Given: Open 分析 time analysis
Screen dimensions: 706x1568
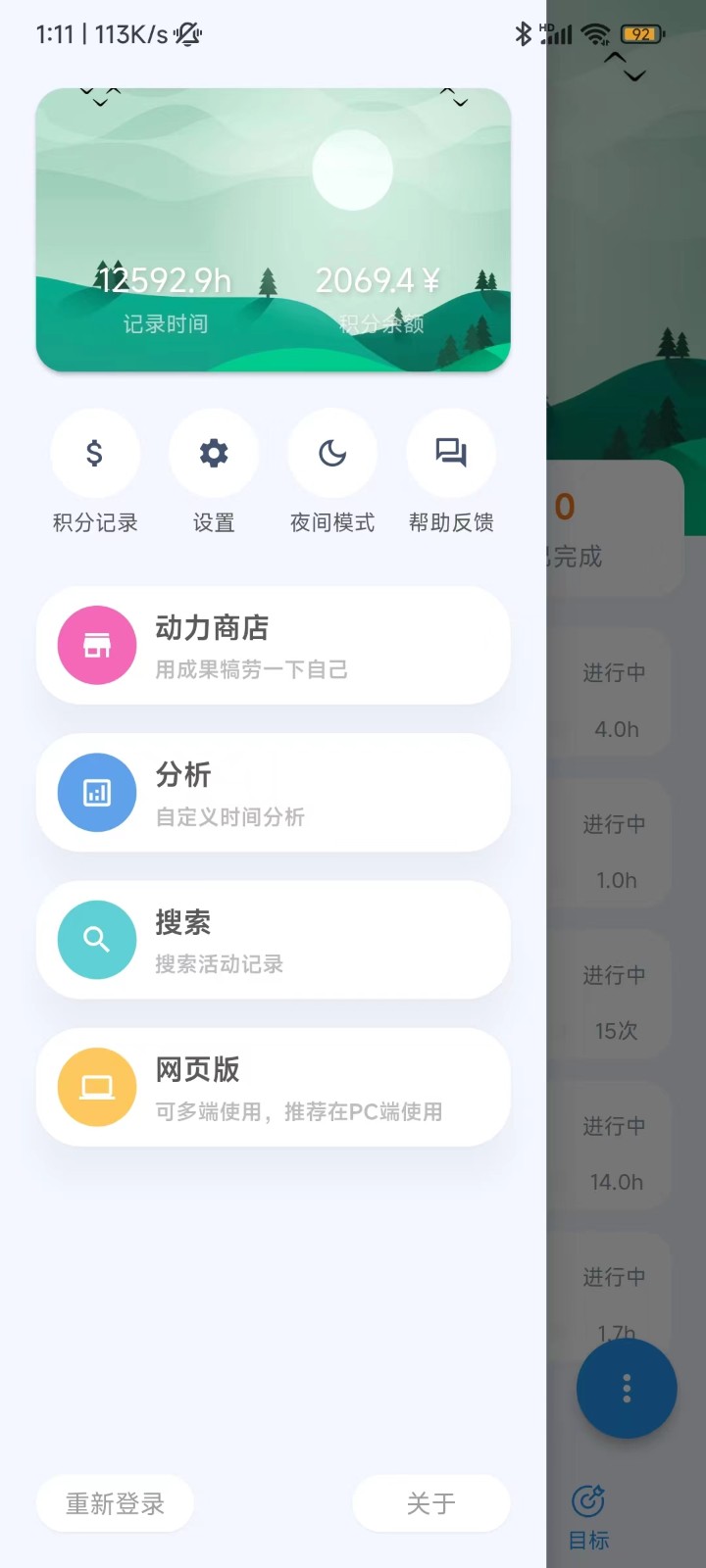Looking at the screenshot, I should click(x=274, y=793).
